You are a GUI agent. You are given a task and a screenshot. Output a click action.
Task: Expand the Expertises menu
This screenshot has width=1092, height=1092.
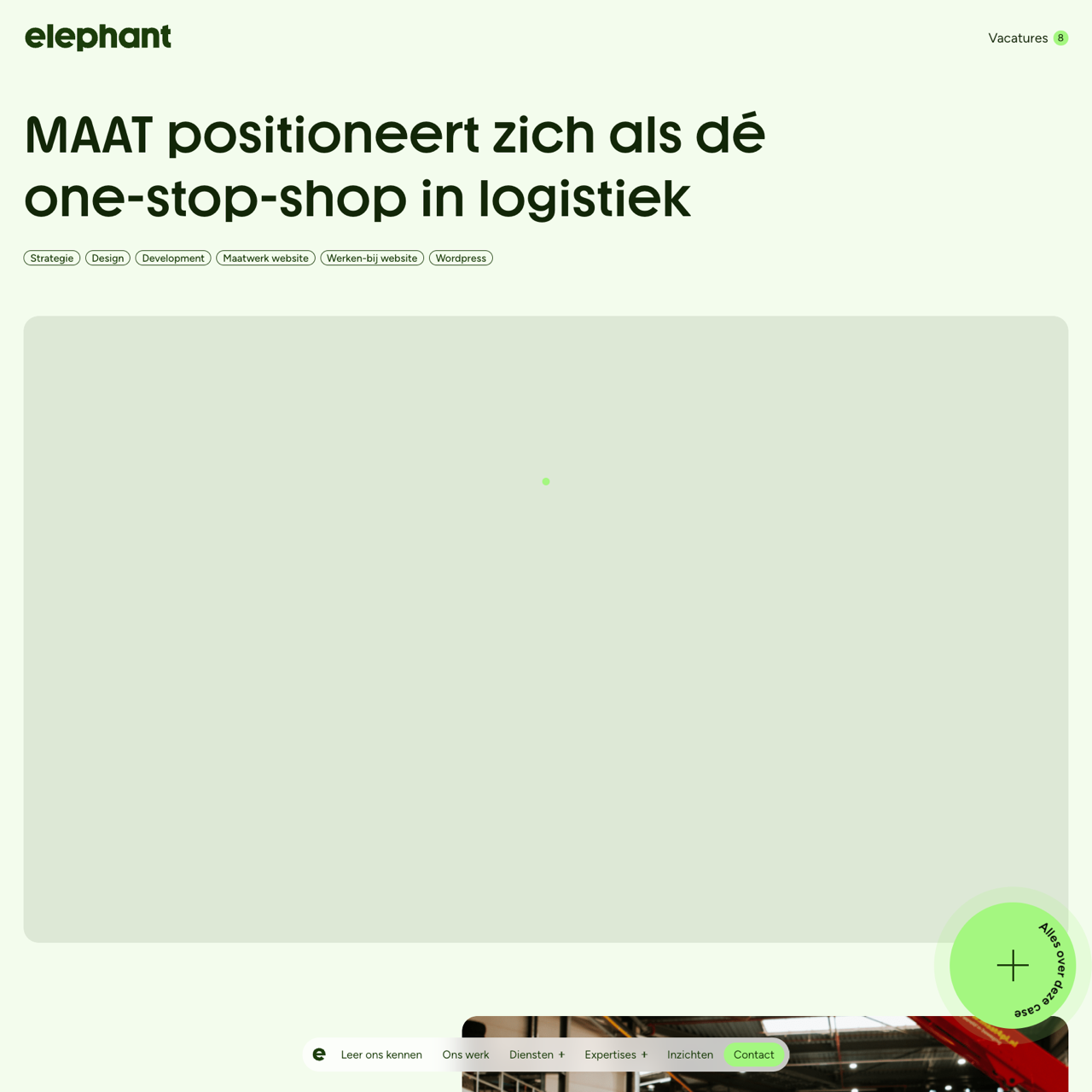pos(616,1054)
